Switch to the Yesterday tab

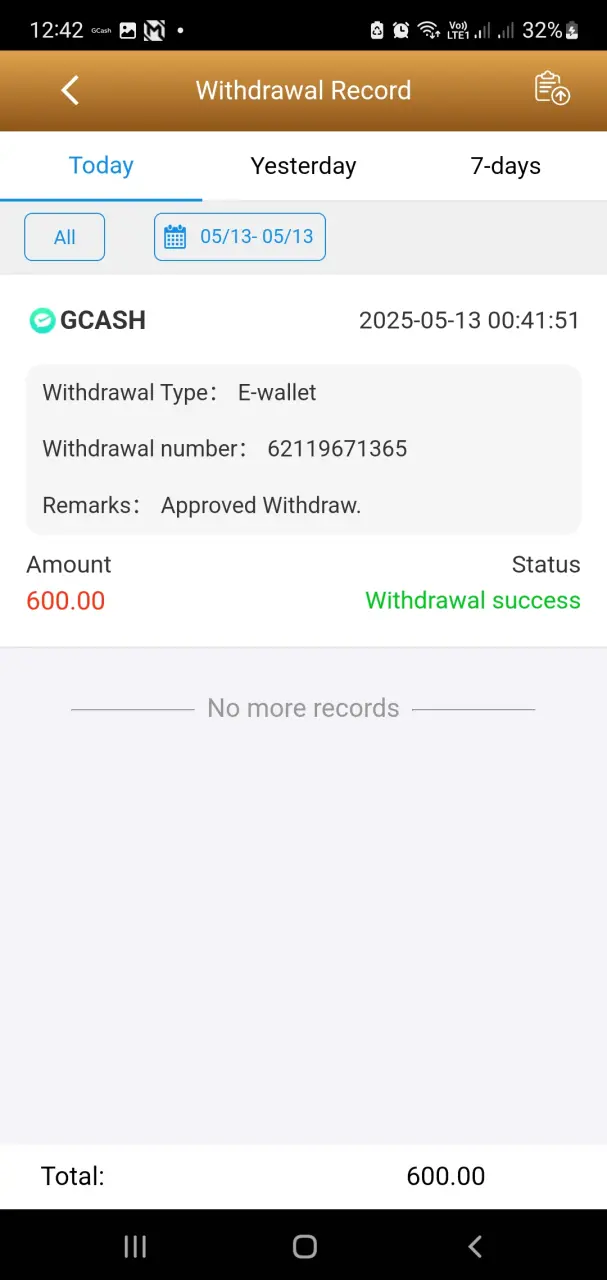(303, 166)
